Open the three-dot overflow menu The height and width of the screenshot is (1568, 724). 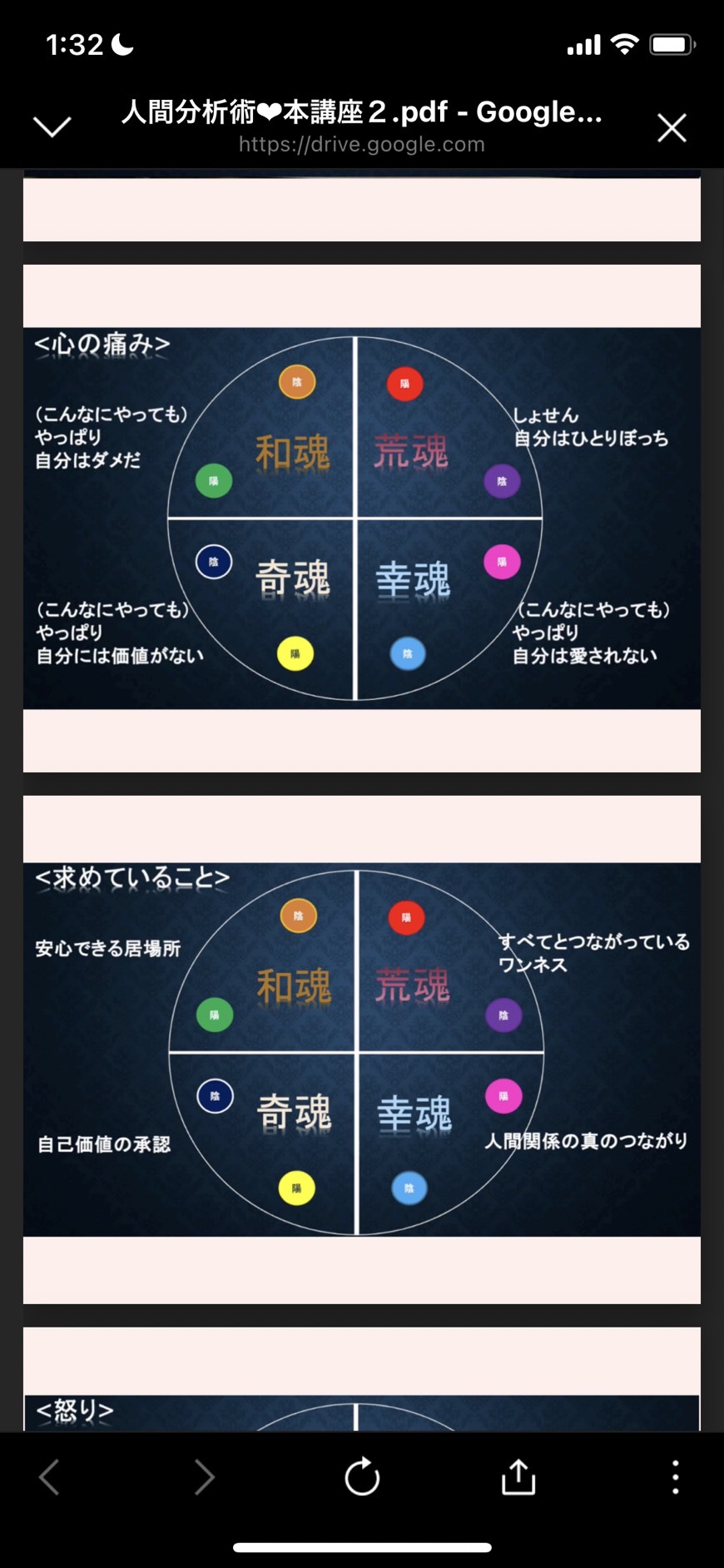coord(675,1477)
